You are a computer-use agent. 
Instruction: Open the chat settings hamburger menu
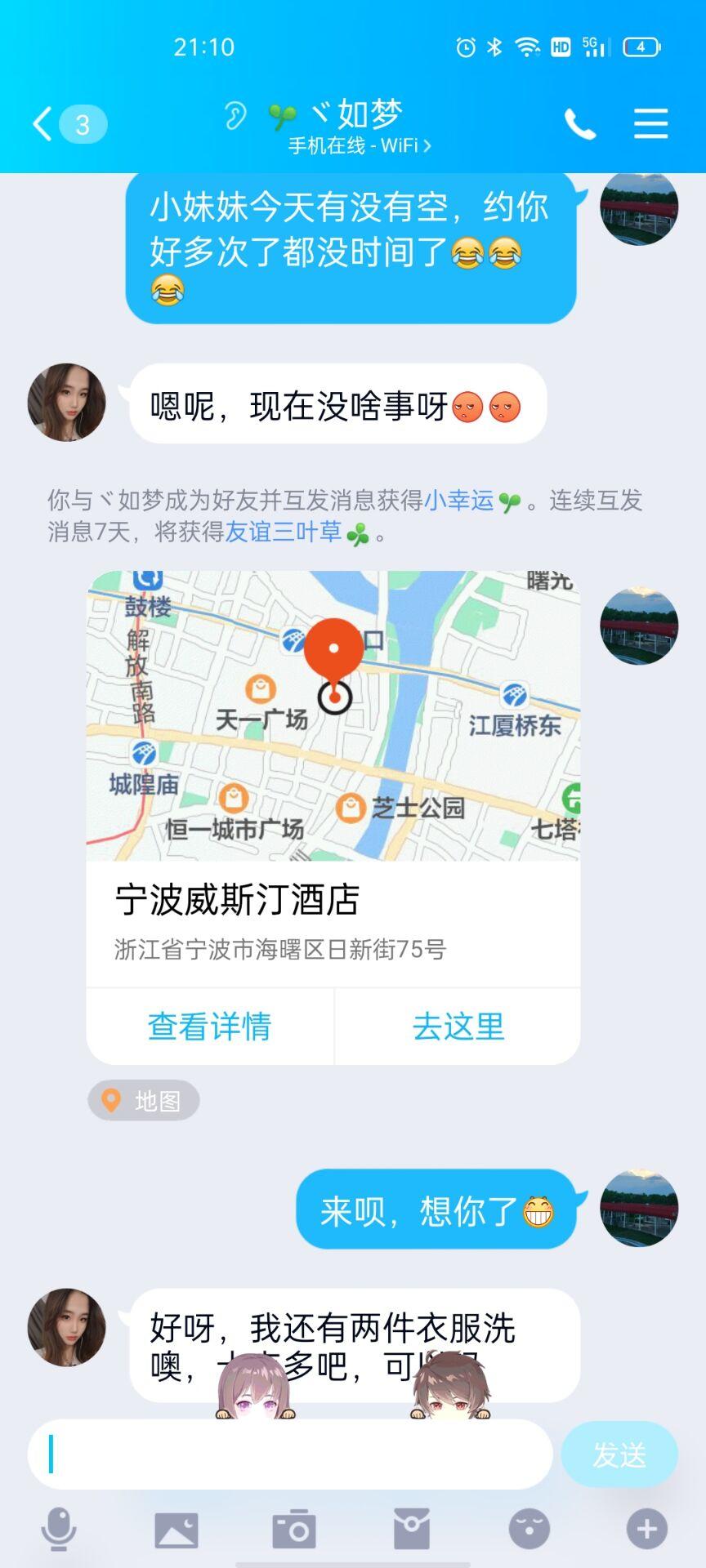[650, 122]
